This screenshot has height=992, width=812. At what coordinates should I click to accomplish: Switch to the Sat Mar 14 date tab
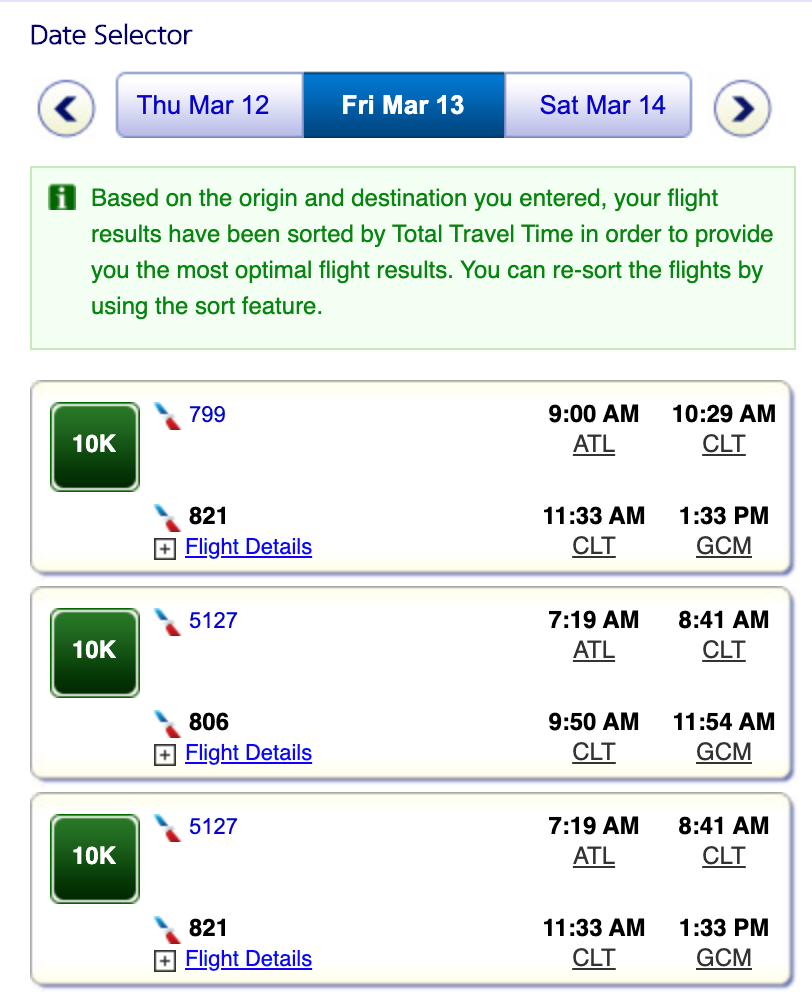602,105
